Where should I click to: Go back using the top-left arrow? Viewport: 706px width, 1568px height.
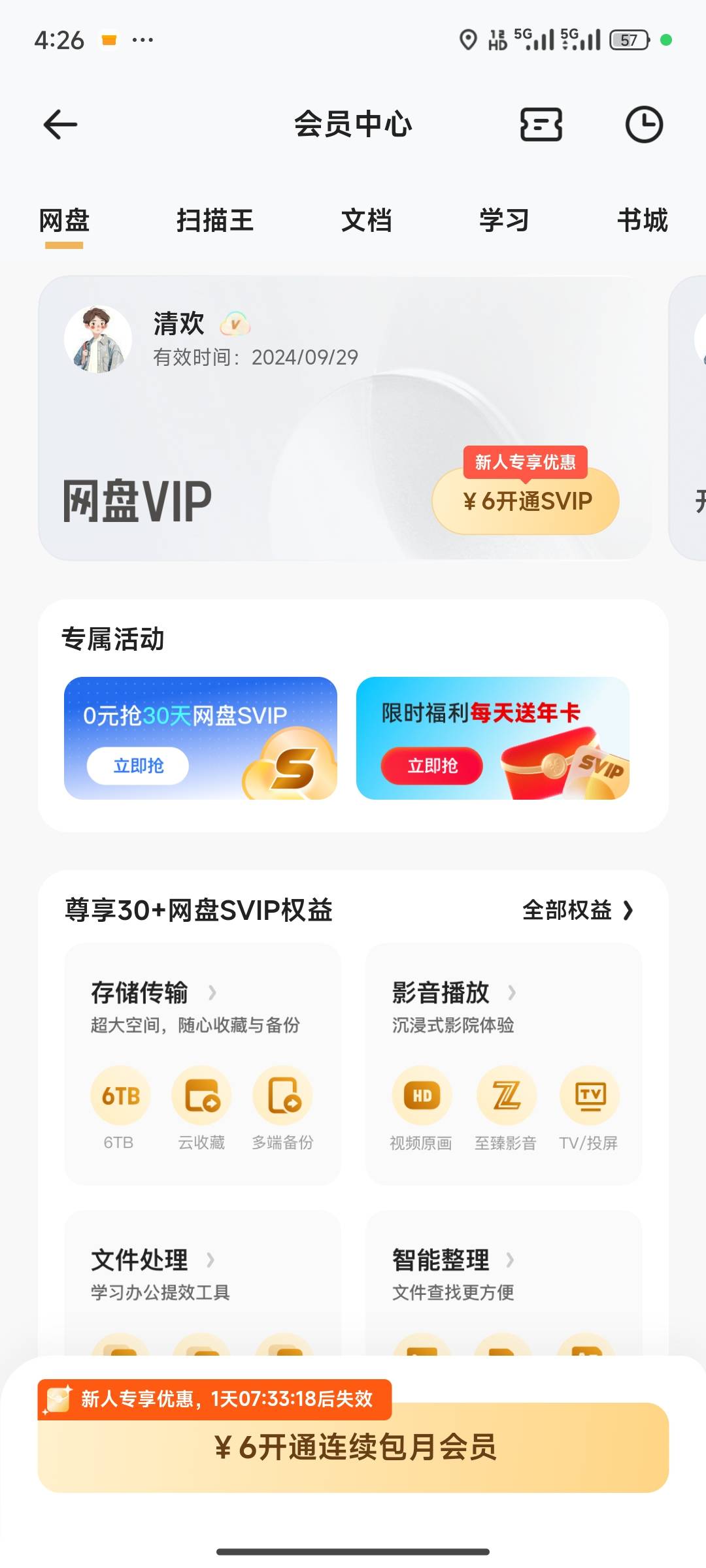pos(60,124)
